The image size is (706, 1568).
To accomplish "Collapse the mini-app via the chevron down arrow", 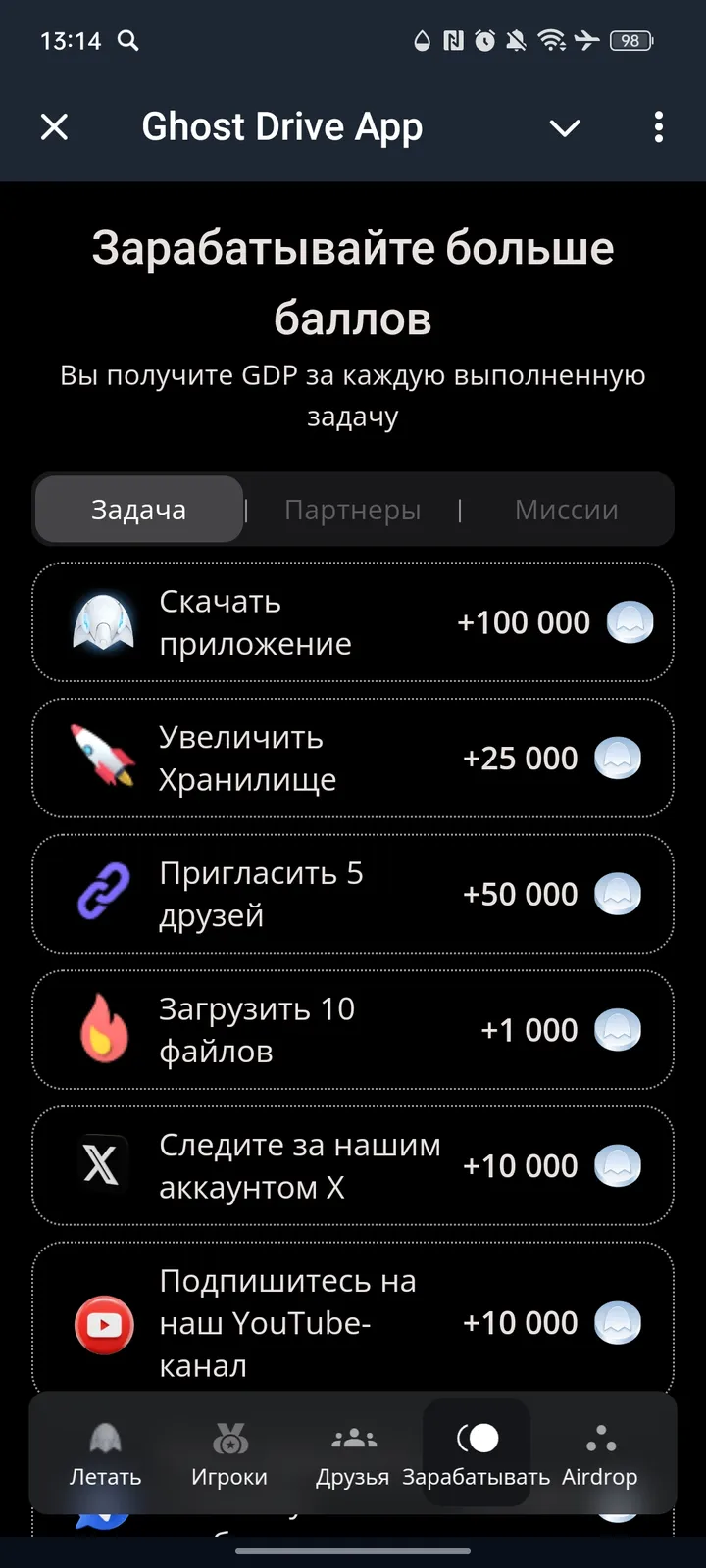I will [x=565, y=126].
